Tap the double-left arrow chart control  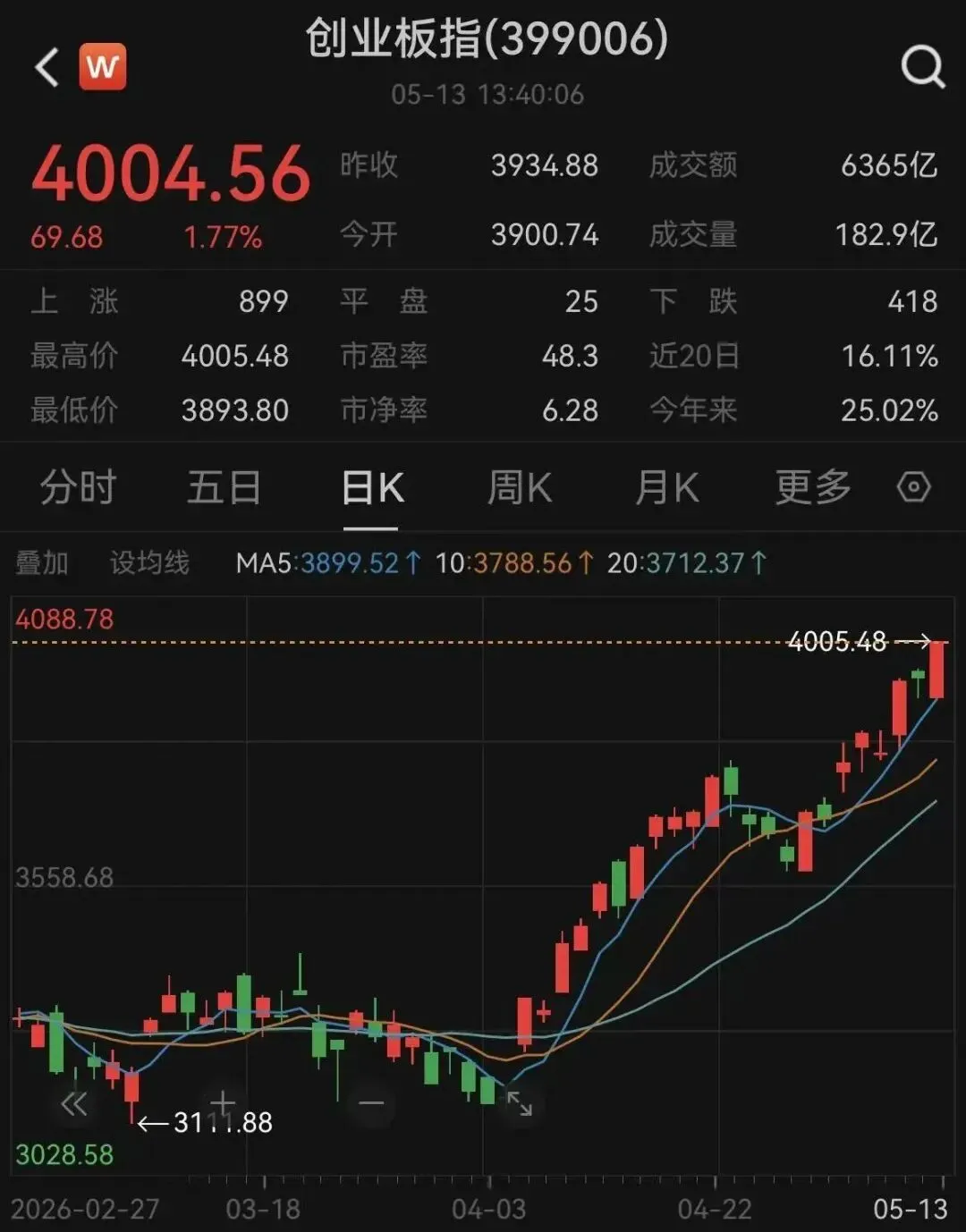[74, 1104]
